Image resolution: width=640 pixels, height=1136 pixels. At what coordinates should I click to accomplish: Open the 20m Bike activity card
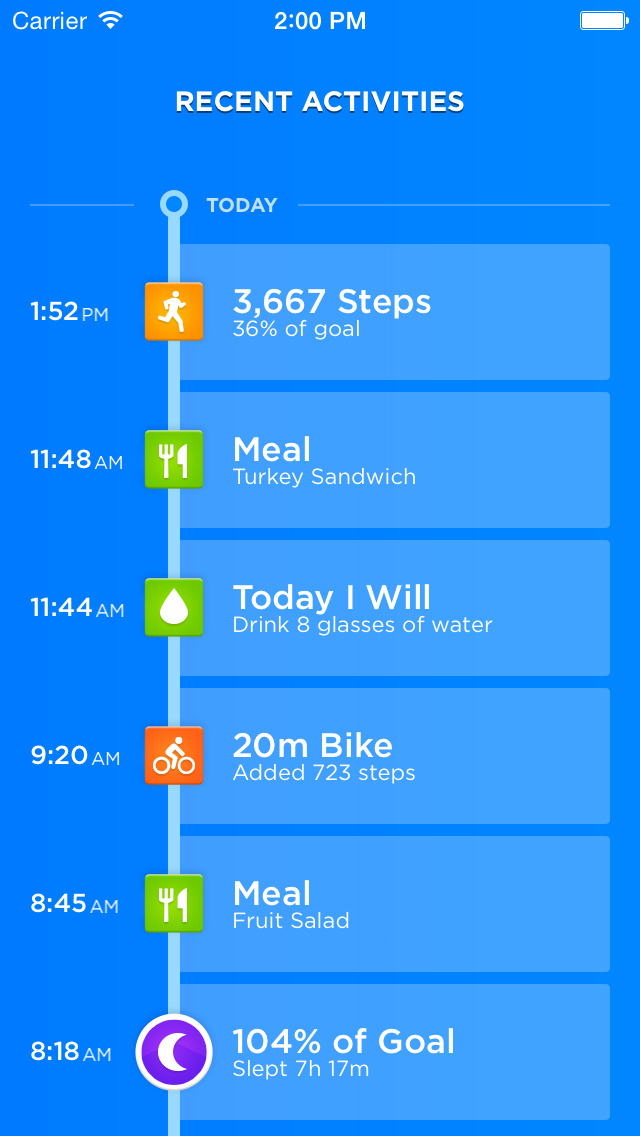point(394,756)
